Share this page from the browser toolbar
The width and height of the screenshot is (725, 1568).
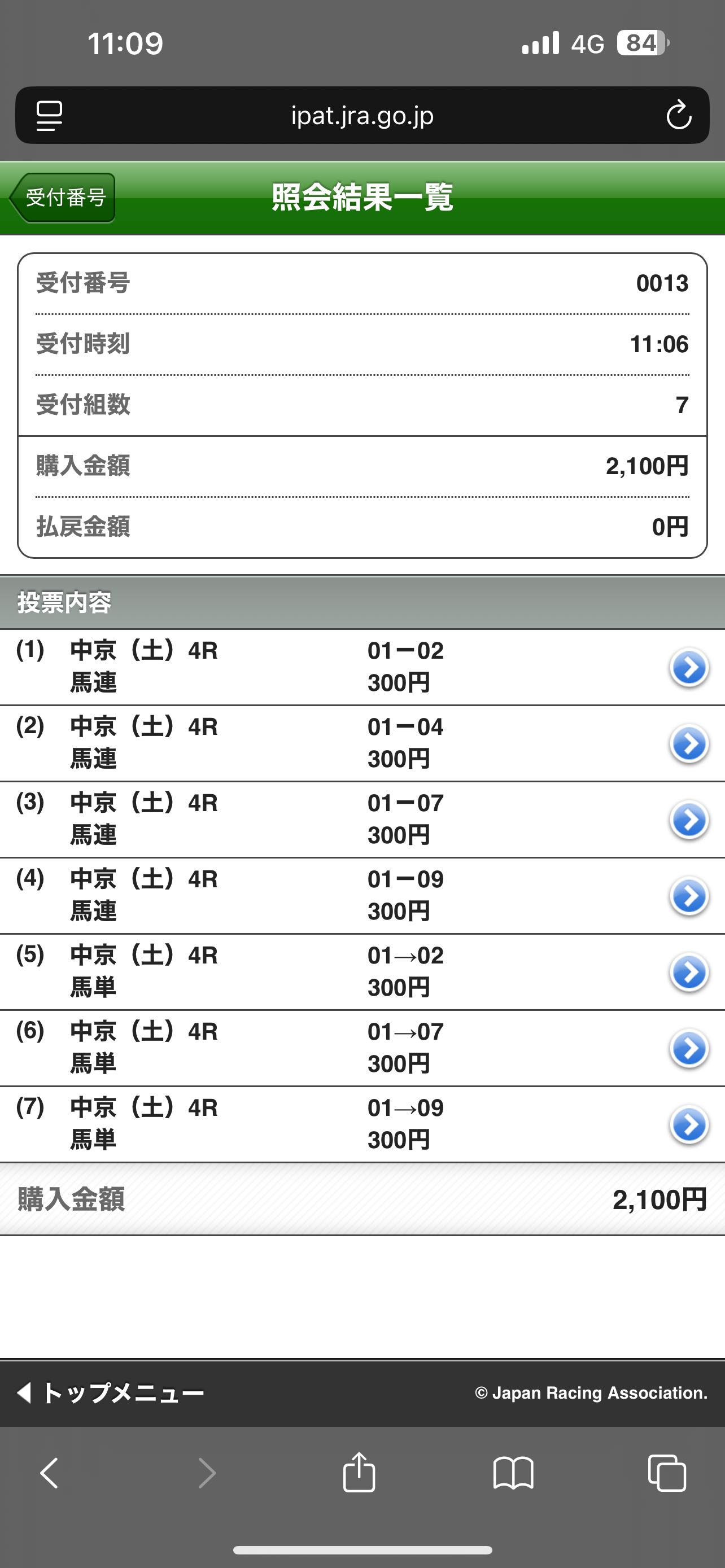pyautogui.click(x=359, y=1473)
